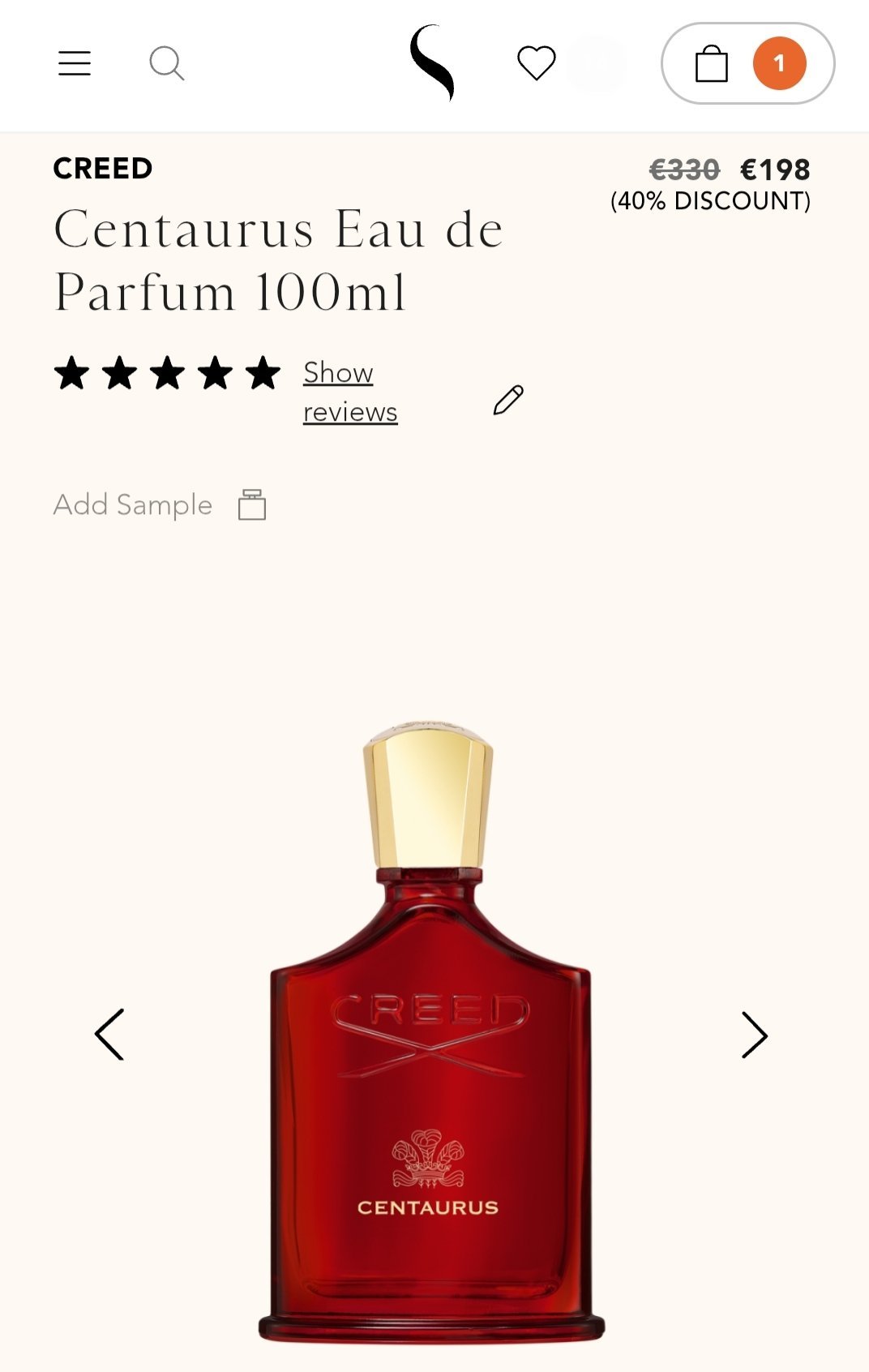Image resolution: width=869 pixels, height=1372 pixels.
Task: Add a sample of this perfume
Action: tap(160, 505)
